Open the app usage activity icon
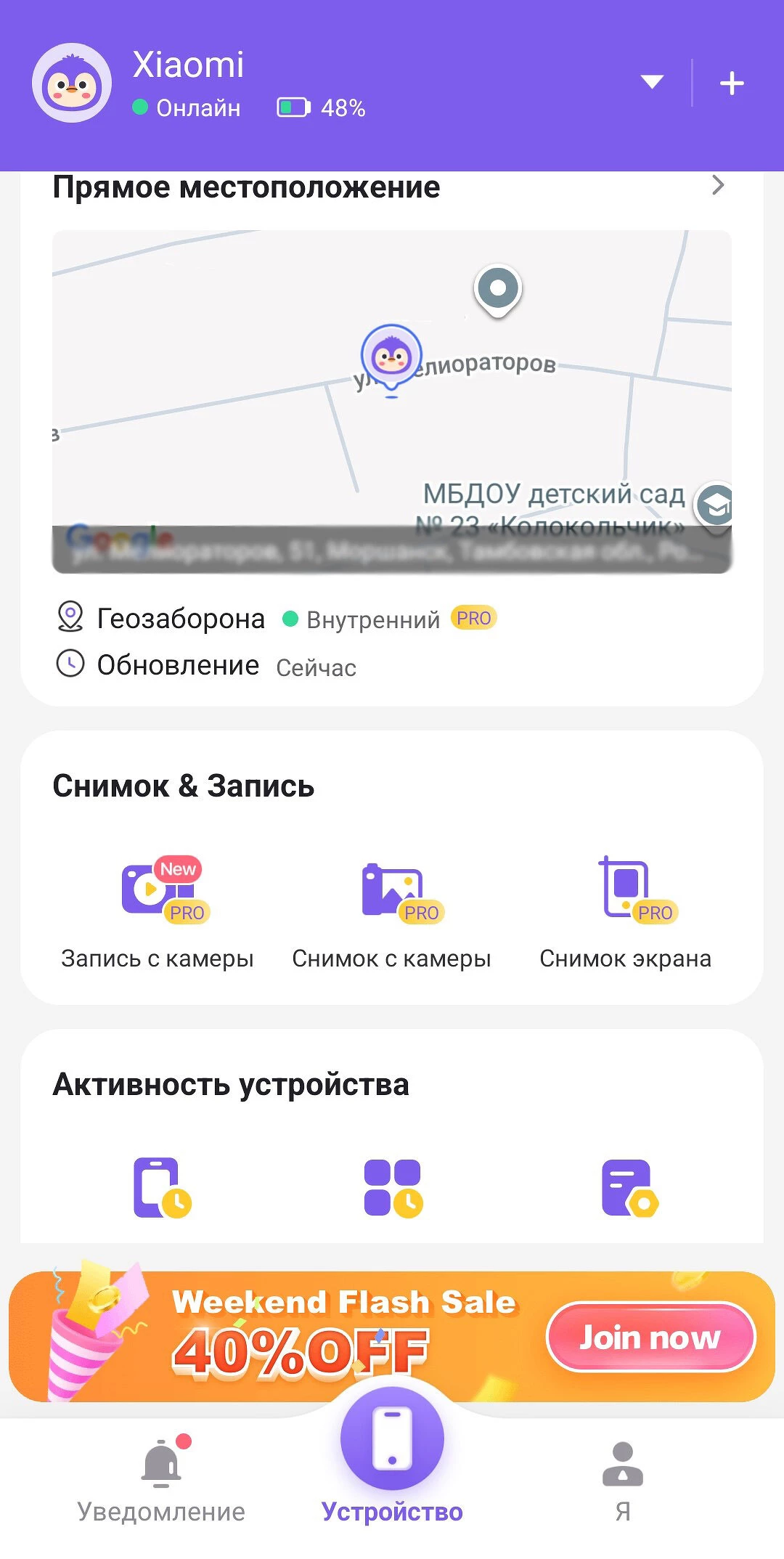This screenshot has height=1559, width=784. [x=393, y=1187]
